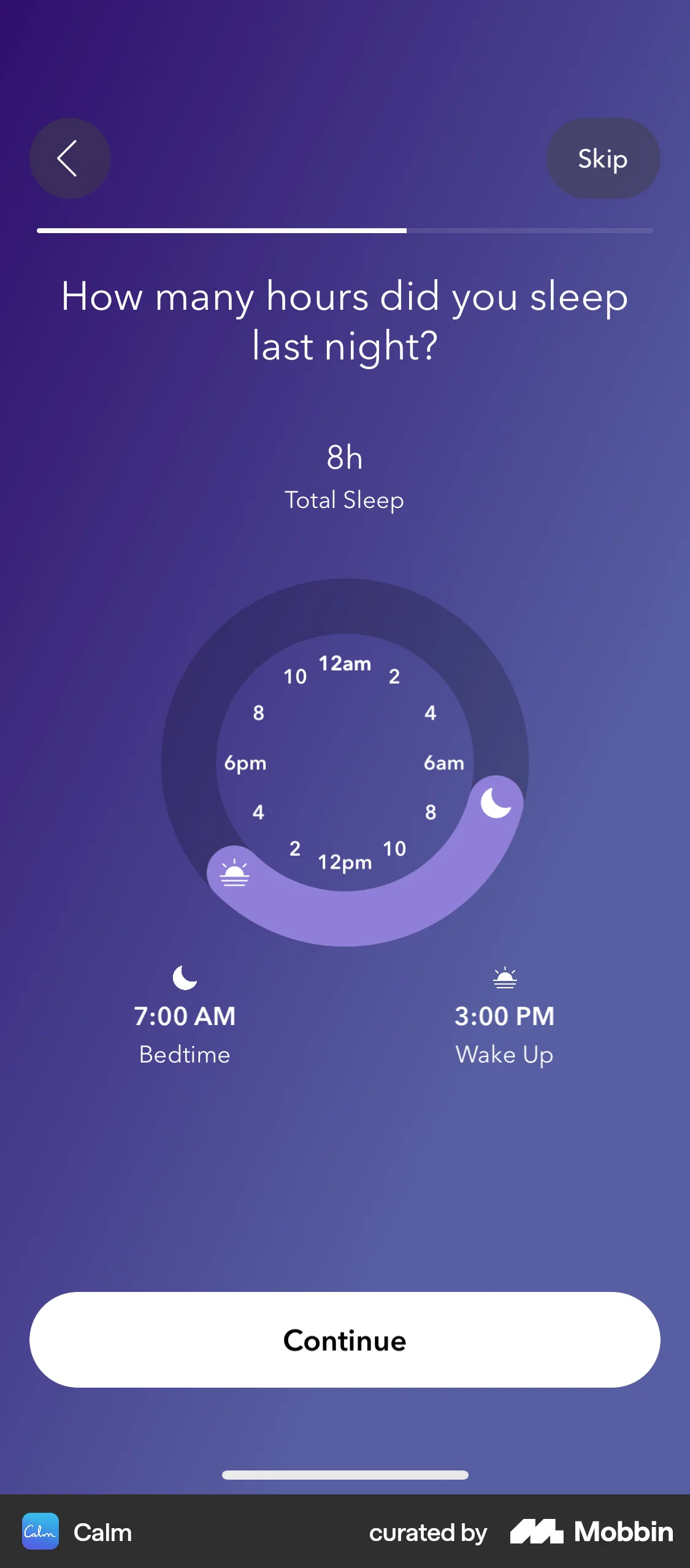Click the sunrise icon above 3:00 PM Wake Up
Viewport: 690px width, 1568px height.
click(x=504, y=977)
